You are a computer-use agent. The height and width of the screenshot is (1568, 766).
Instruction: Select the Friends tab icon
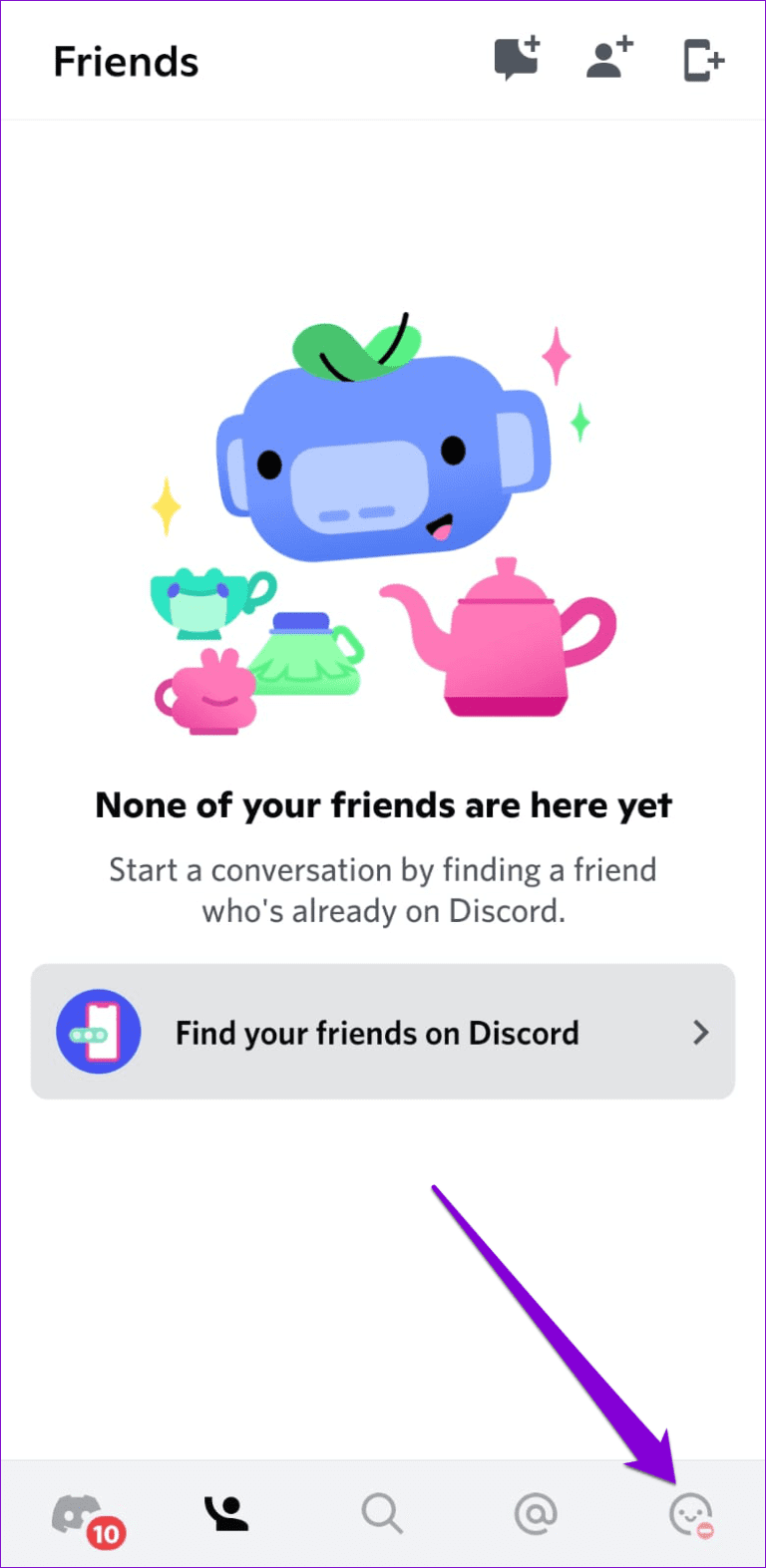[x=227, y=1511]
